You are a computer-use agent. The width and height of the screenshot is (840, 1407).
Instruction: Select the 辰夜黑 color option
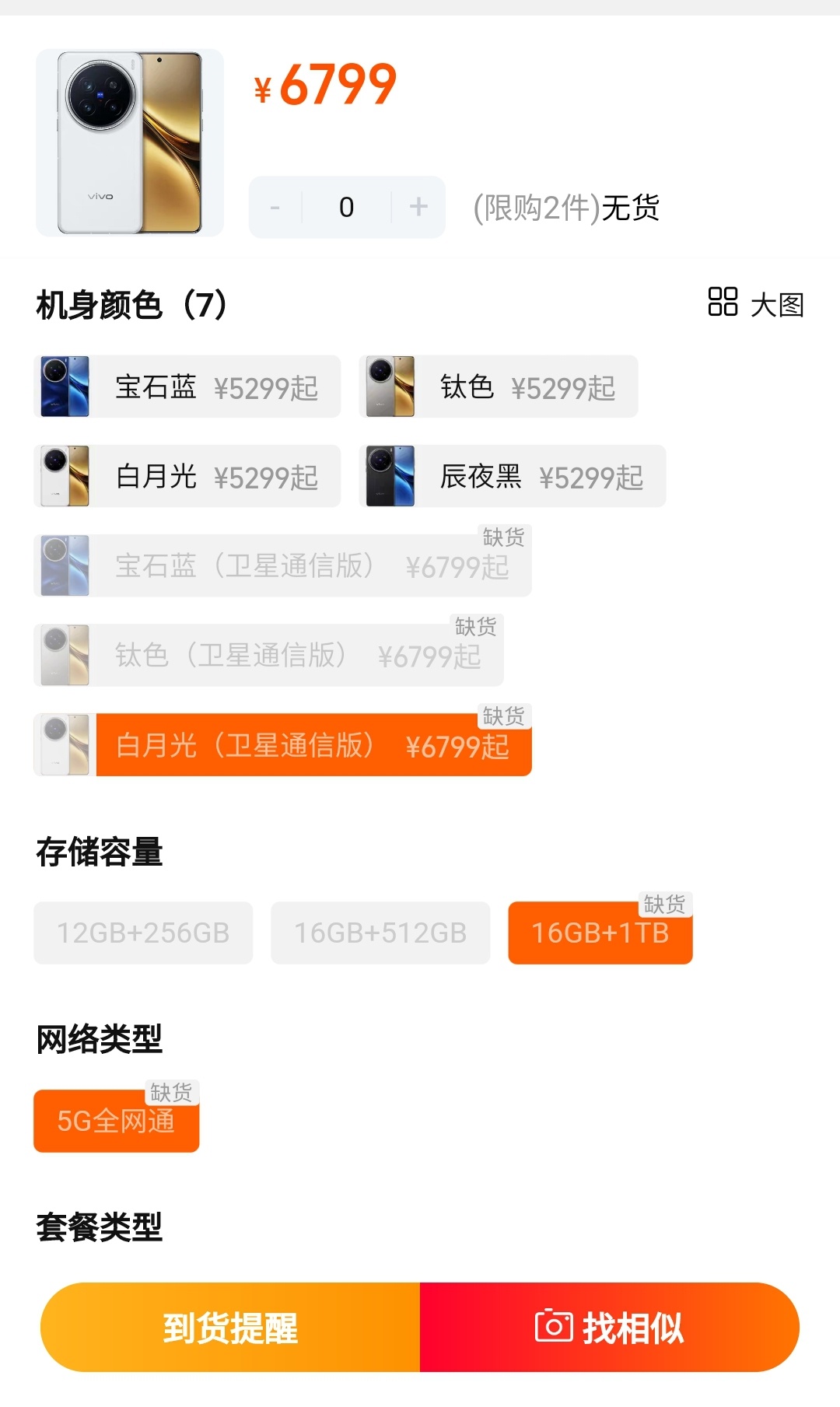tap(513, 477)
